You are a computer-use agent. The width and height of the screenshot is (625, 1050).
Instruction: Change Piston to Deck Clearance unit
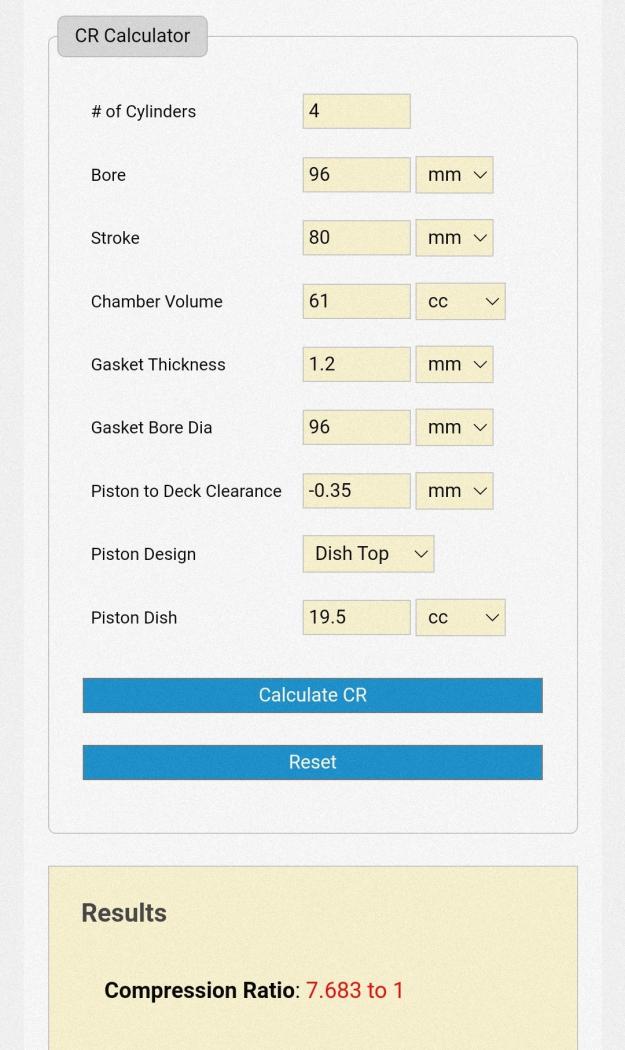click(454, 491)
